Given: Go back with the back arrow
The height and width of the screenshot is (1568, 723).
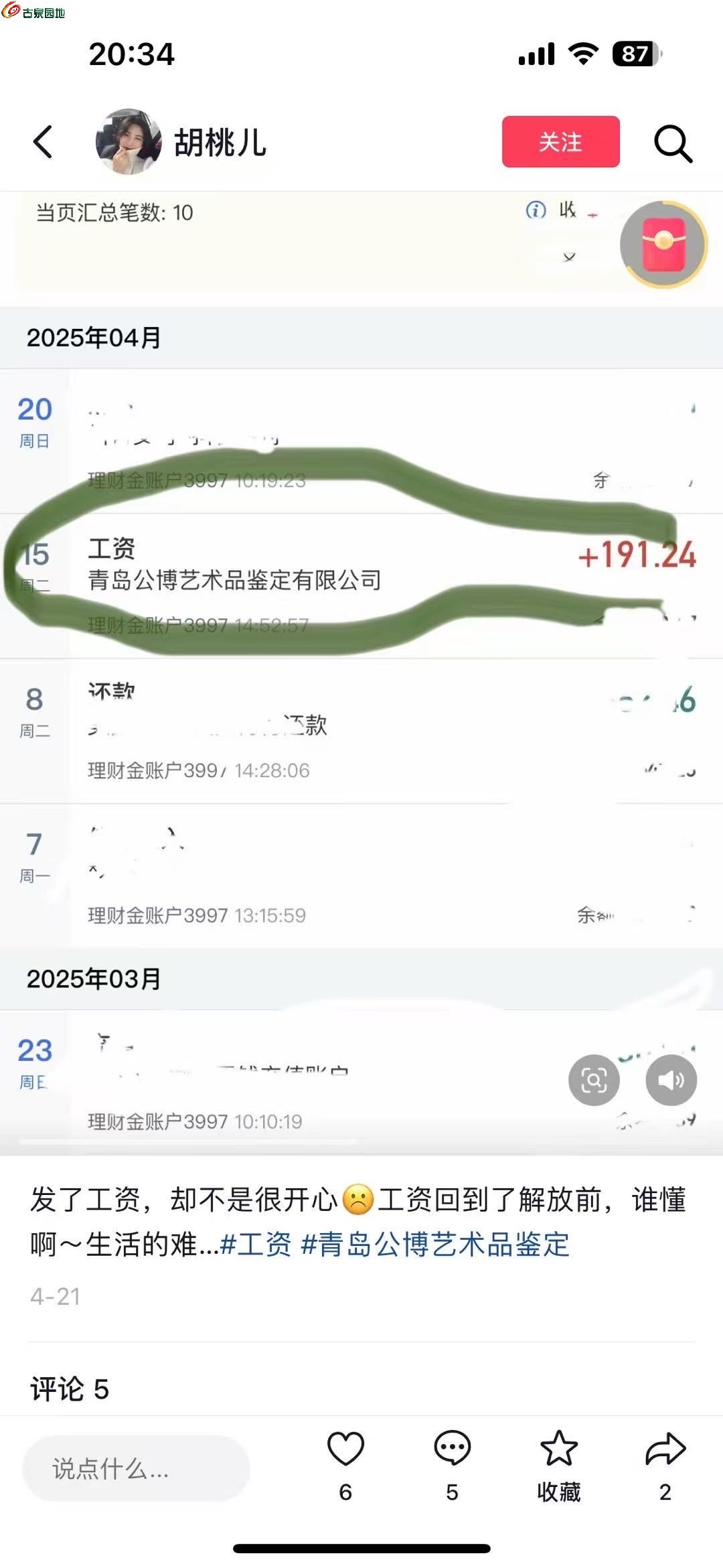Looking at the screenshot, I should pyautogui.click(x=43, y=142).
